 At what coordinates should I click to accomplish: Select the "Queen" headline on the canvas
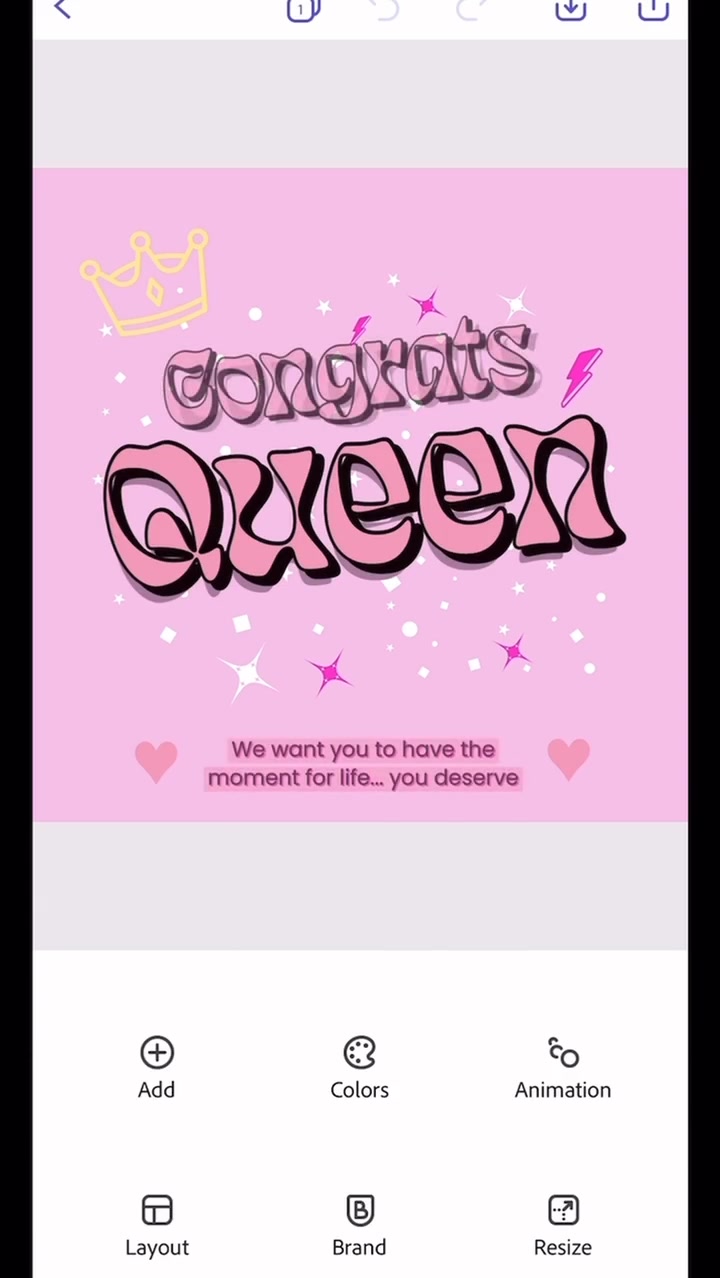[365, 505]
